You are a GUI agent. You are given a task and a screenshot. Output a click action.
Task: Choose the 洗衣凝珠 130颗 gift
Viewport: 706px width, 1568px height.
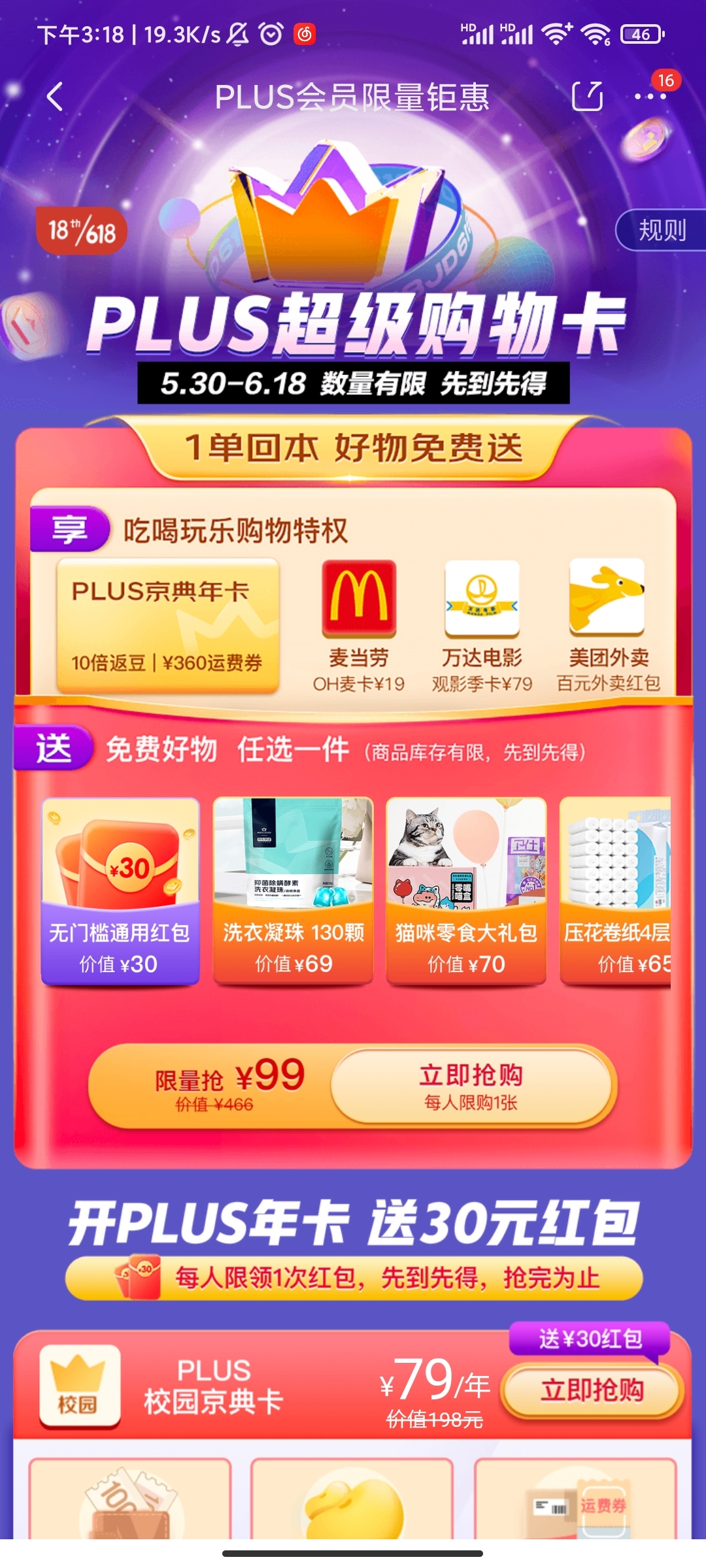click(x=294, y=891)
